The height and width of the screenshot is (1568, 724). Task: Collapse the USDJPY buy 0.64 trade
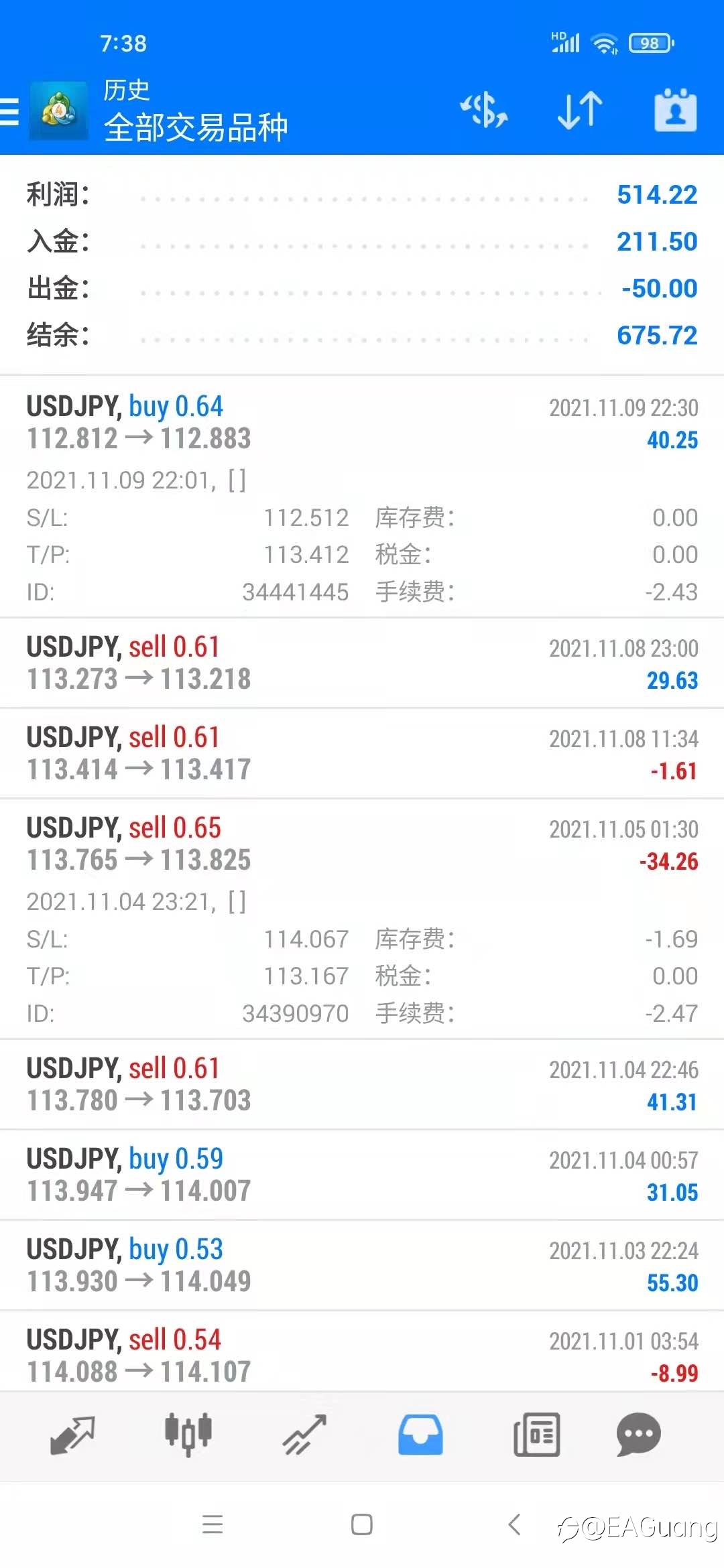(362, 497)
